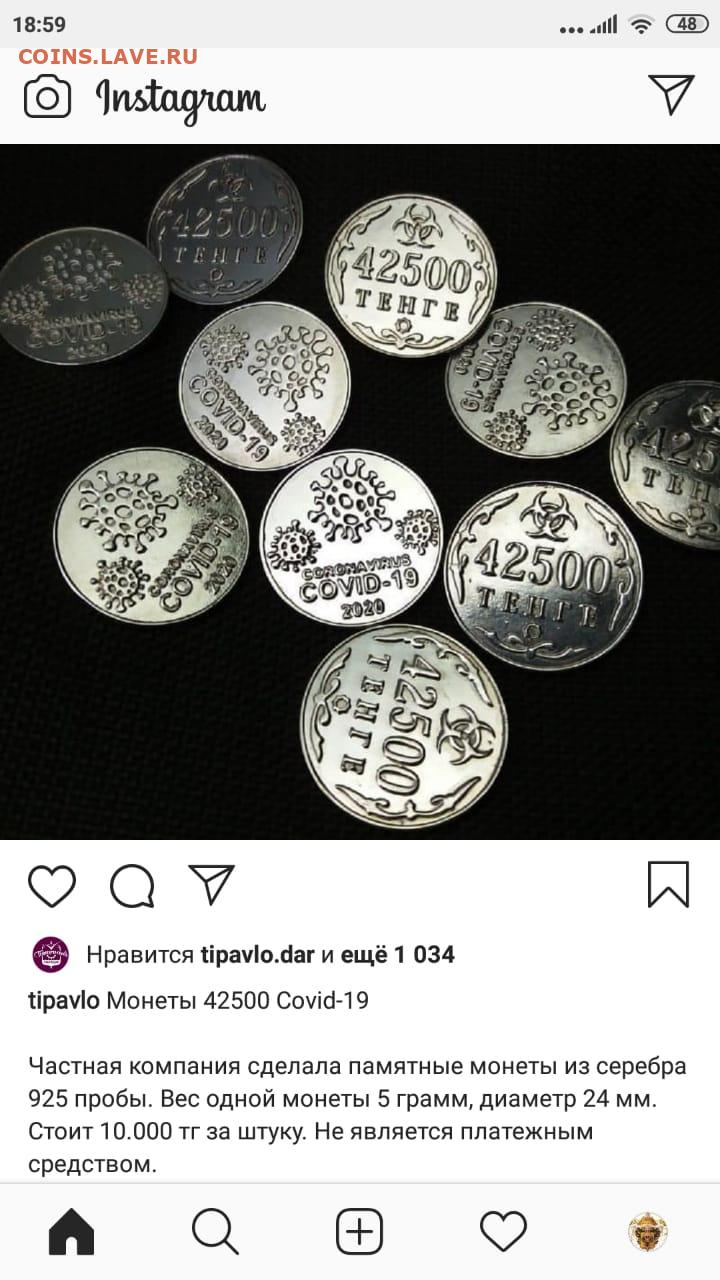Comment on the Covid-19 coins post
Viewport: 720px width, 1280px height.
(x=132, y=886)
